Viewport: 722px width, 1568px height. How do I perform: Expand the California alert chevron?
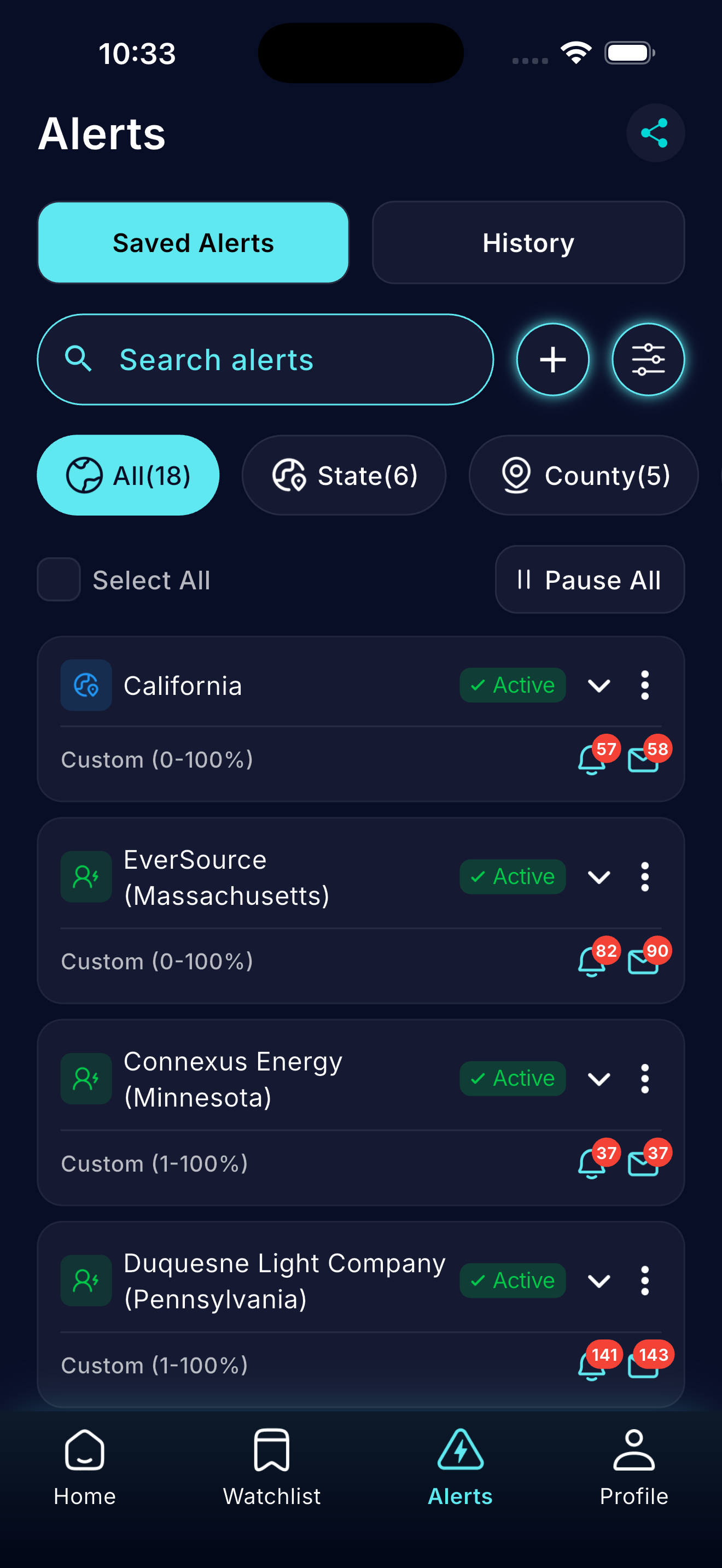(599, 686)
